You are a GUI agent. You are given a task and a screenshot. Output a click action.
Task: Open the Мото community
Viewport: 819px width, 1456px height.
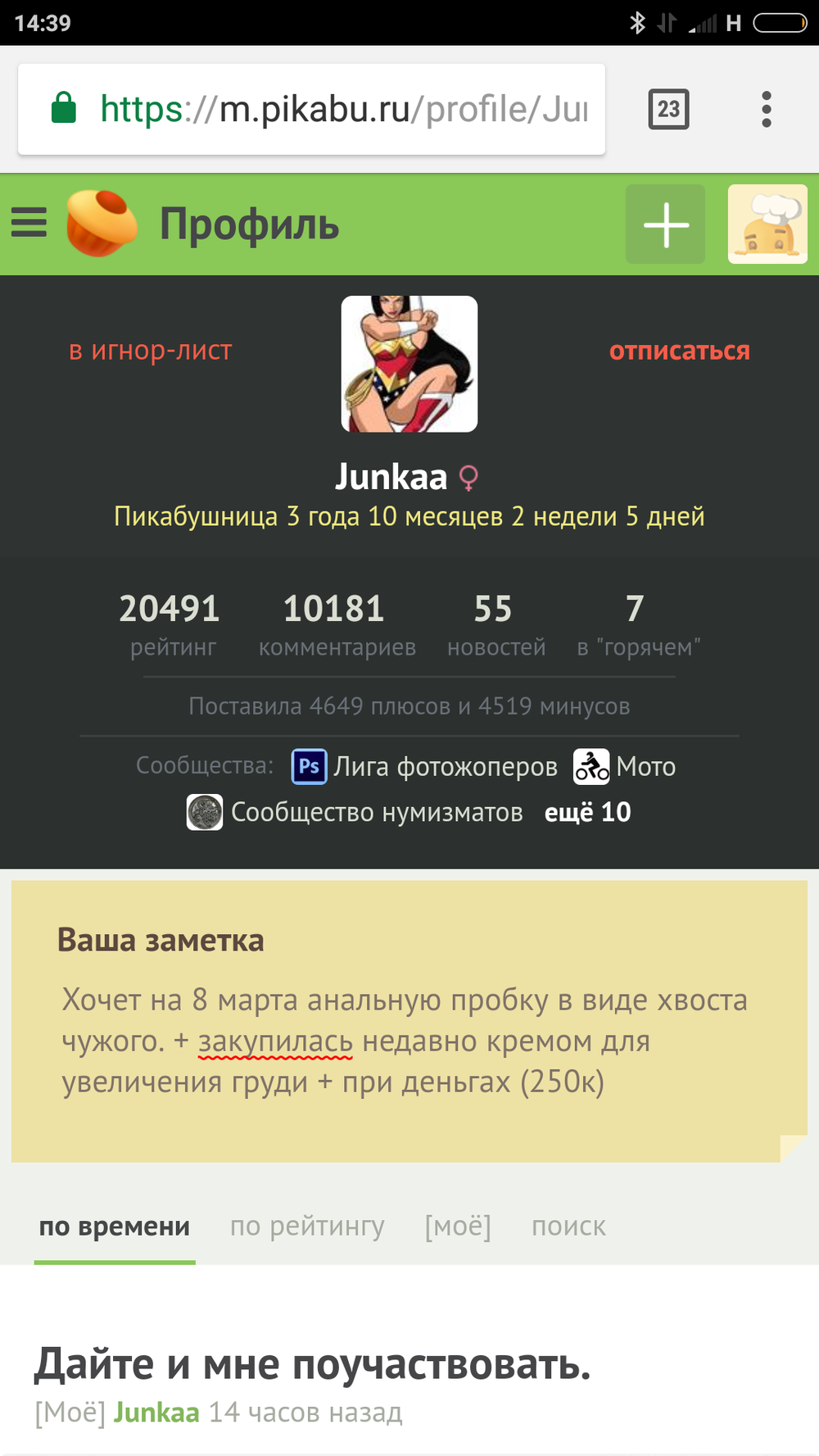click(625, 767)
